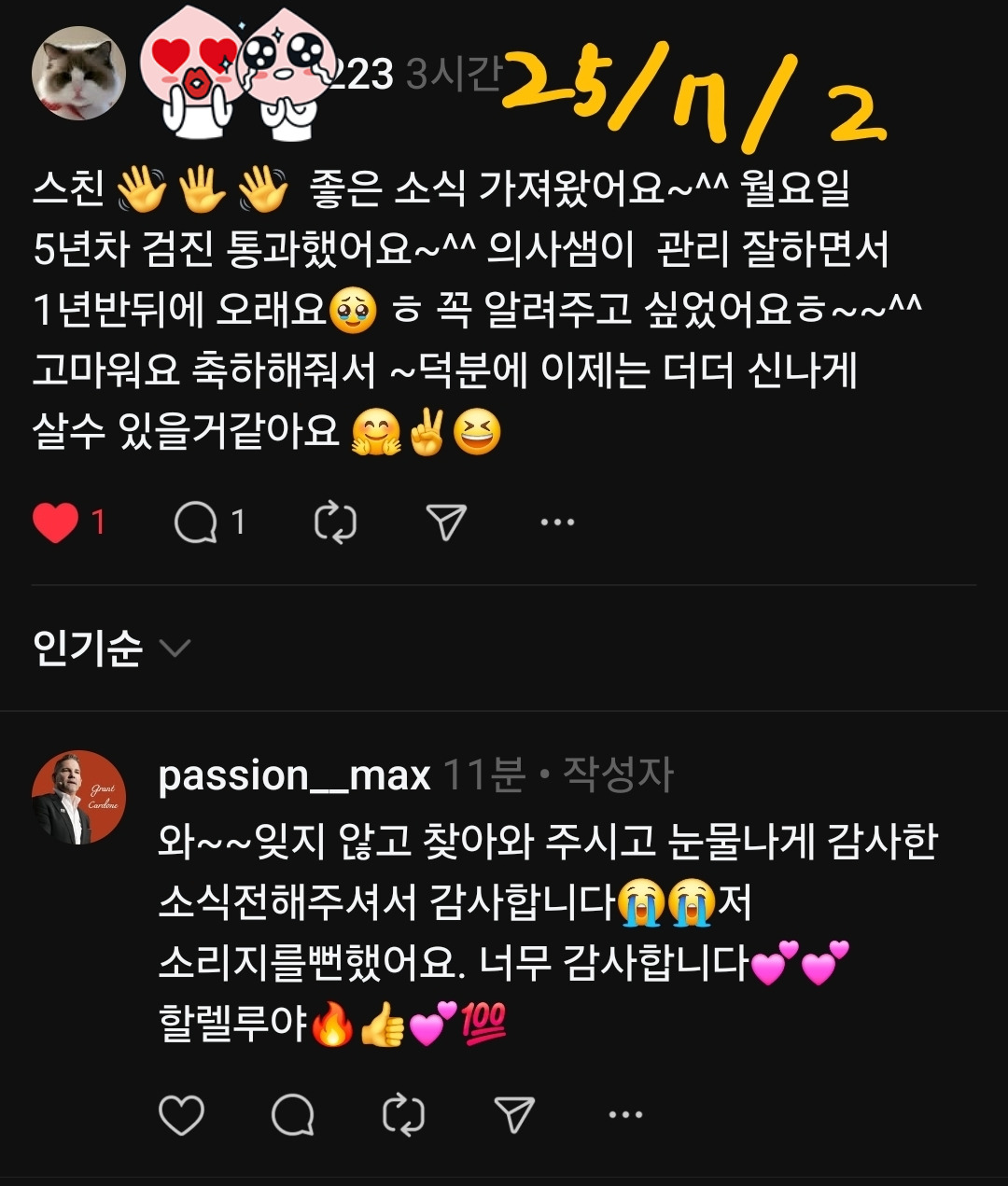Like passion__max's comment with the heart icon

(x=180, y=1114)
